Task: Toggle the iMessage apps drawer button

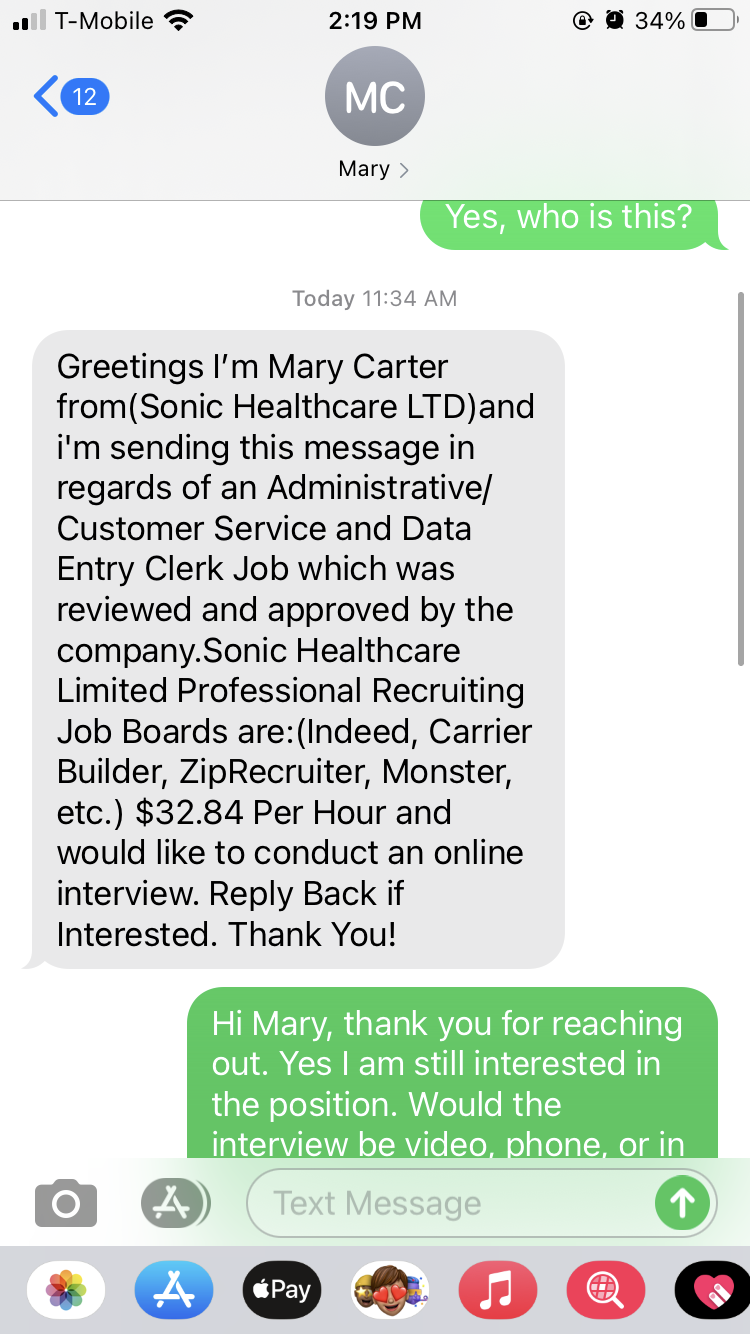Action: [175, 1202]
